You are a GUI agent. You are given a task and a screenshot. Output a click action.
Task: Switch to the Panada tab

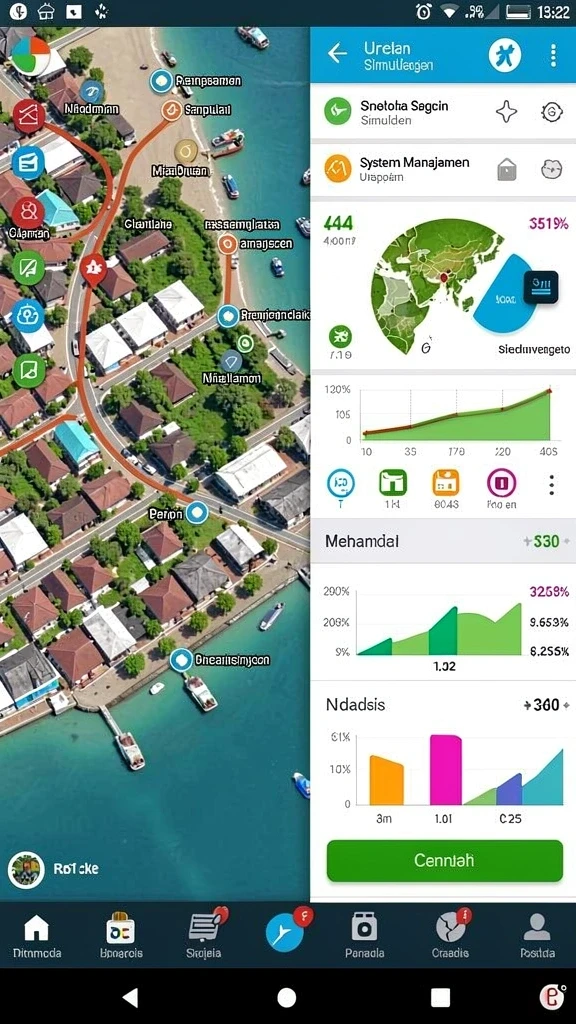click(364, 935)
